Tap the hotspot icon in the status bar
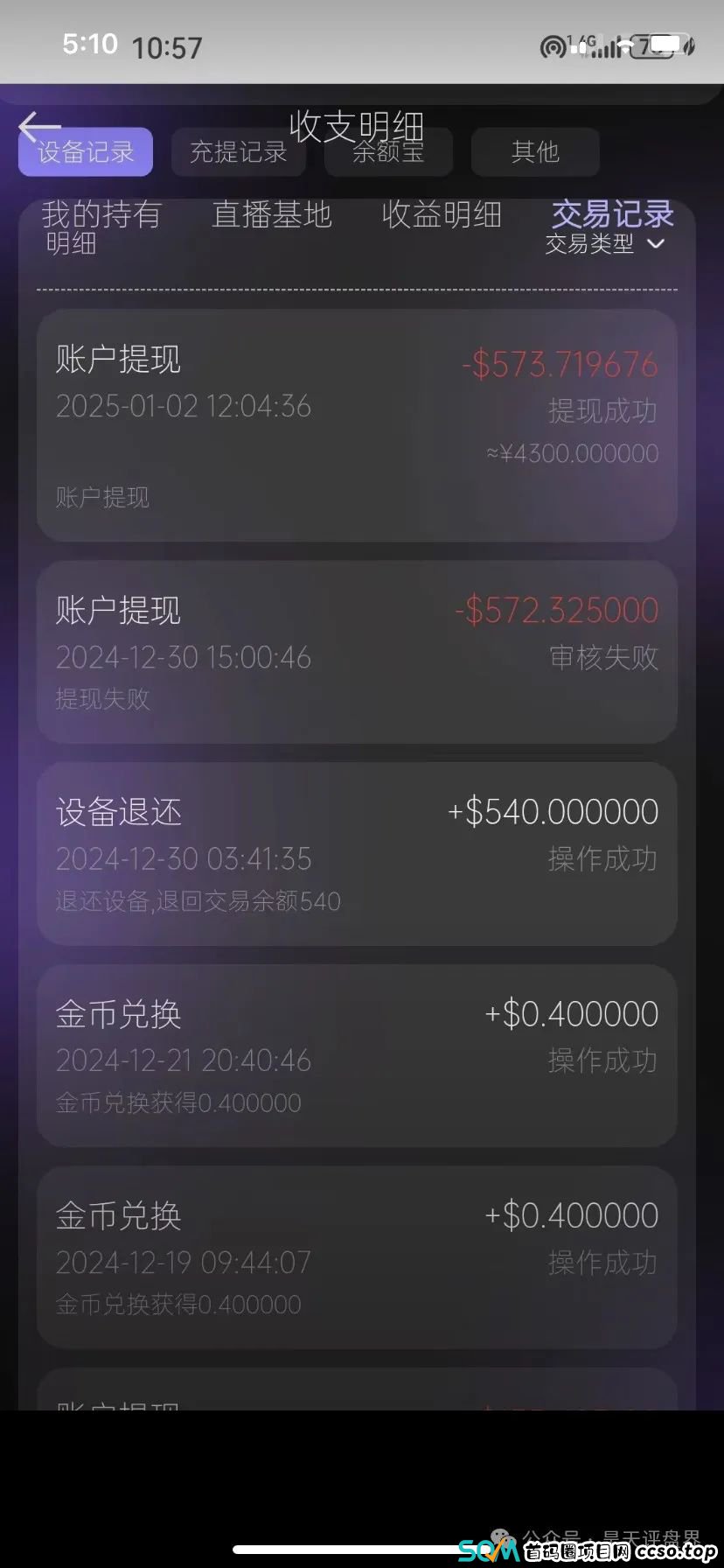The width and height of the screenshot is (724, 1568). (x=553, y=46)
